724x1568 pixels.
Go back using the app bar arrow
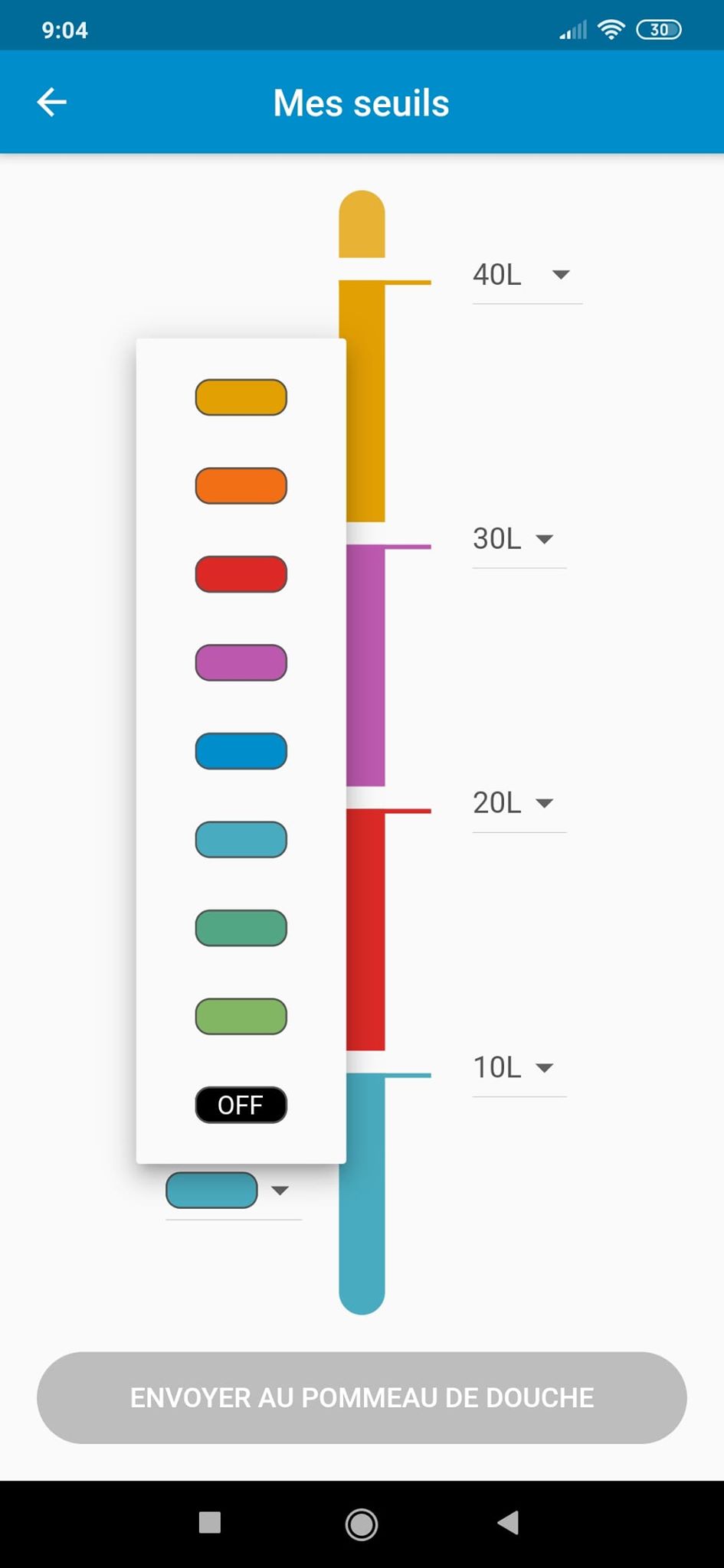coord(52,102)
